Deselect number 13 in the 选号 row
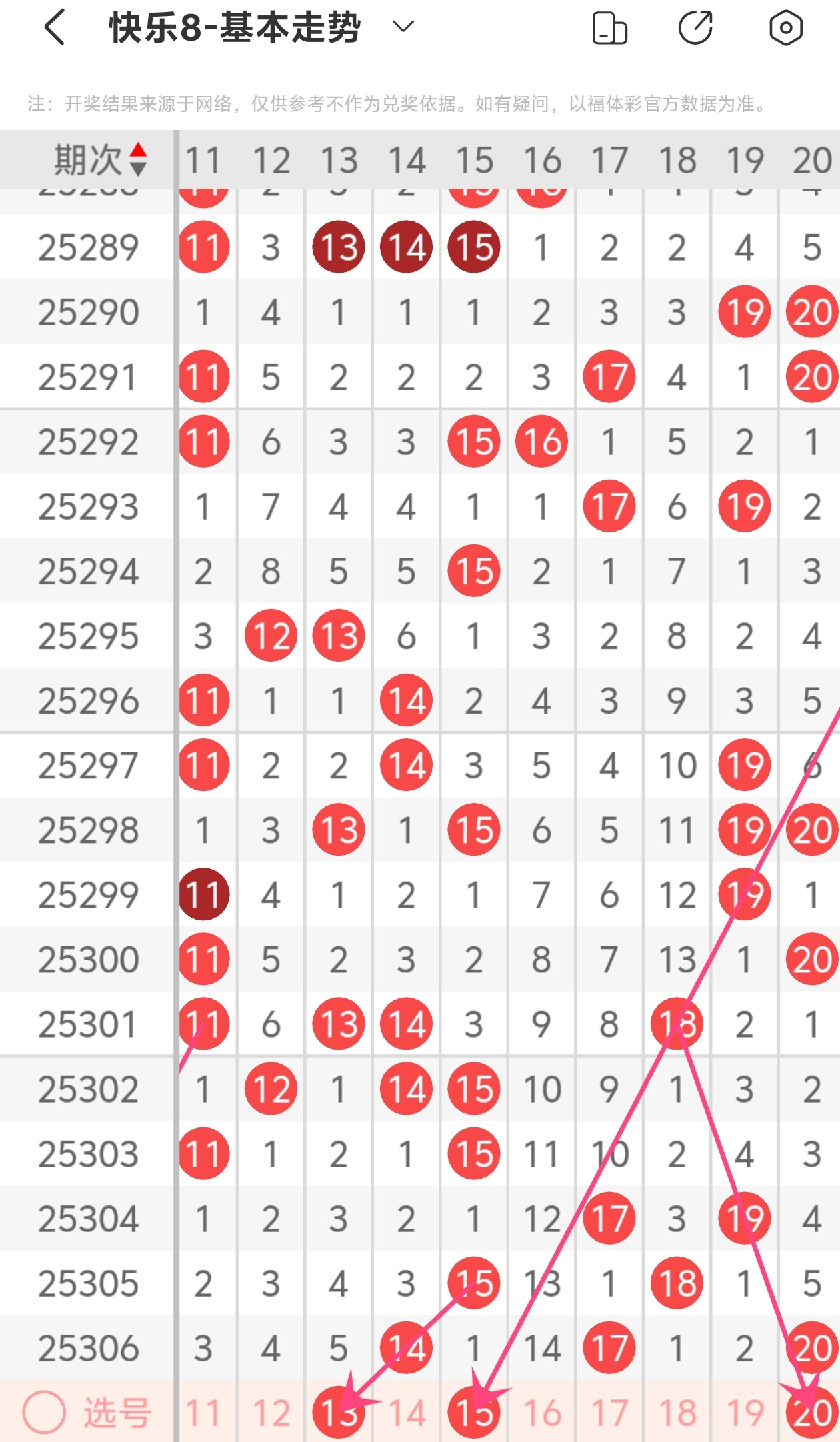This screenshot has width=840, height=1442. 339,1413
